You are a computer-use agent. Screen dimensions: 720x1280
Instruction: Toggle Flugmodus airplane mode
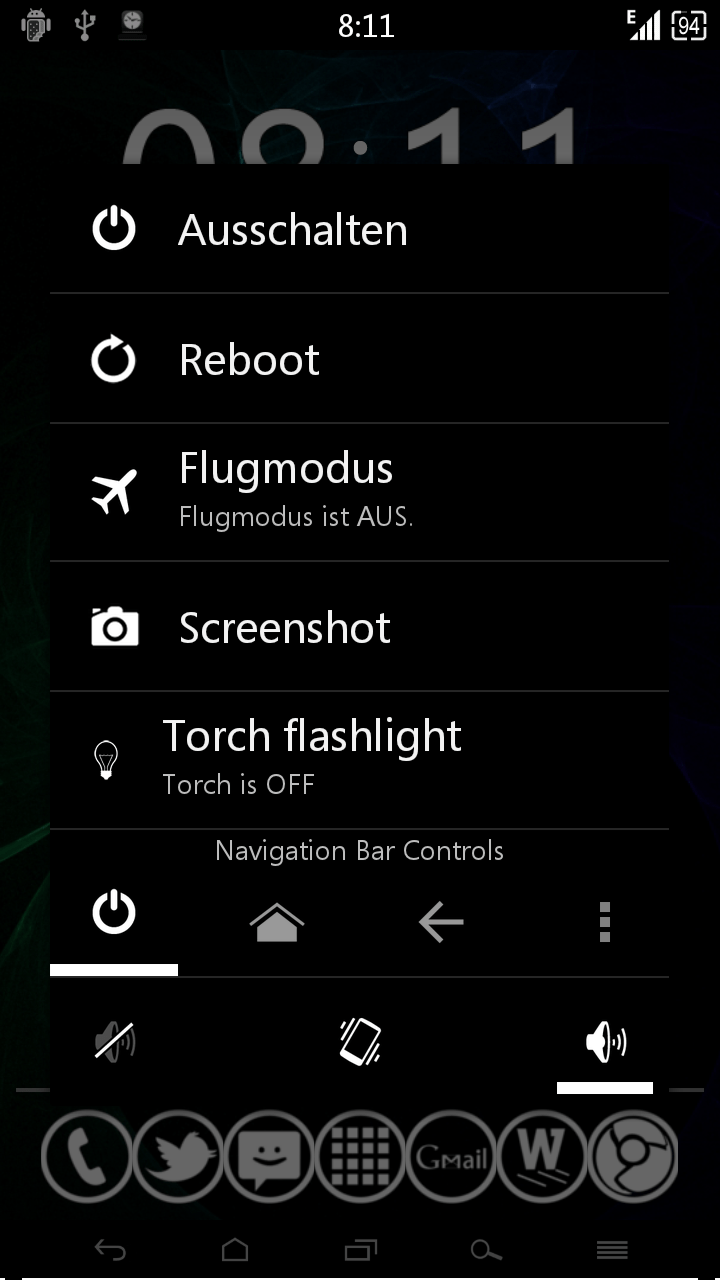point(359,492)
